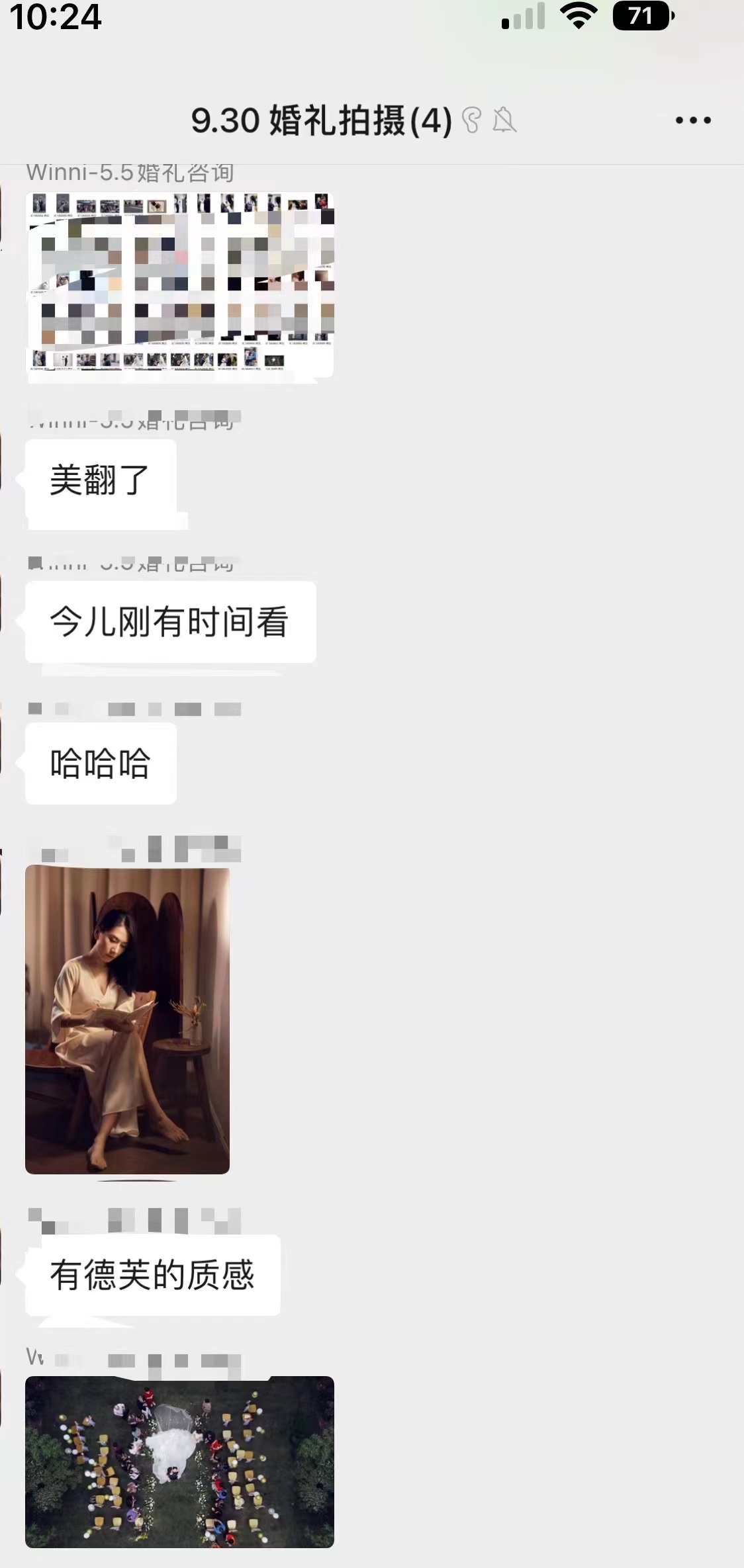Open the aerial wedding ceremony photo
The height and width of the screenshot is (1568, 744).
180,1462
